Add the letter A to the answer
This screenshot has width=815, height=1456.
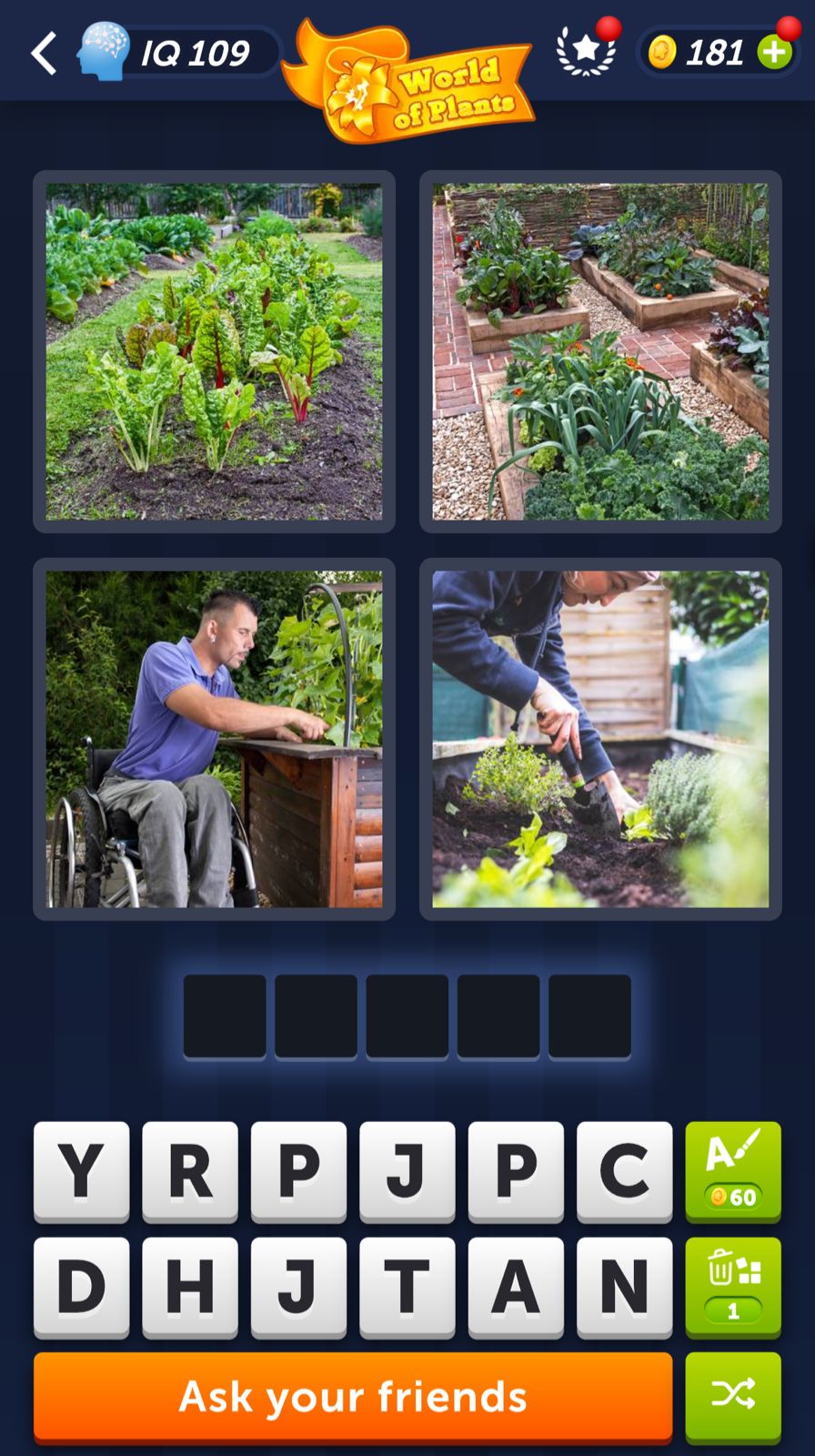pos(516,1287)
